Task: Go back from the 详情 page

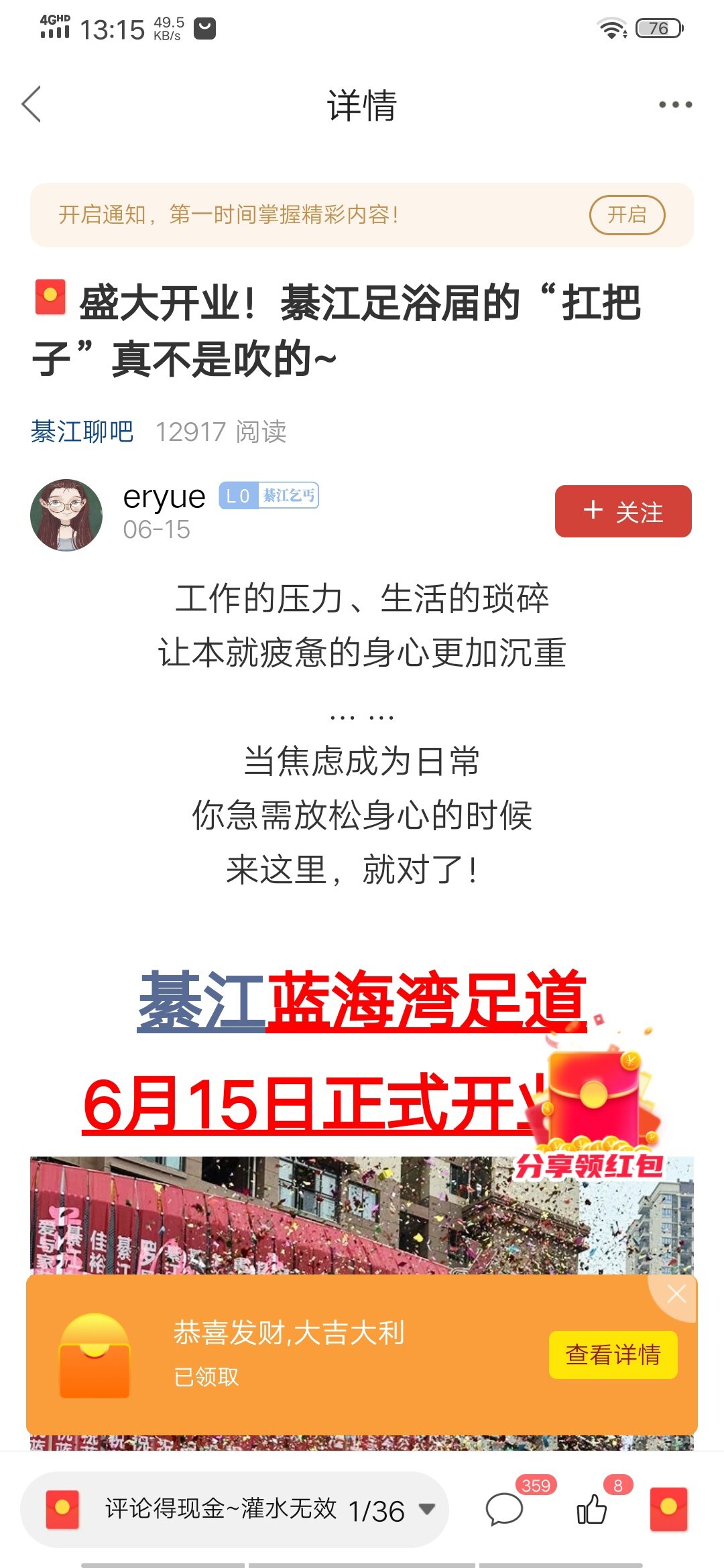Action: pos(32,105)
